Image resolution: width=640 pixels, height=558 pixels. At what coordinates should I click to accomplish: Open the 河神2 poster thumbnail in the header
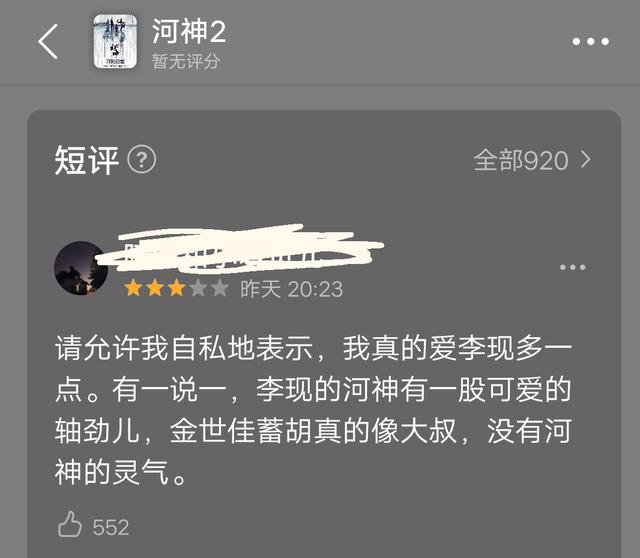pyautogui.click(x=115, y=42)
